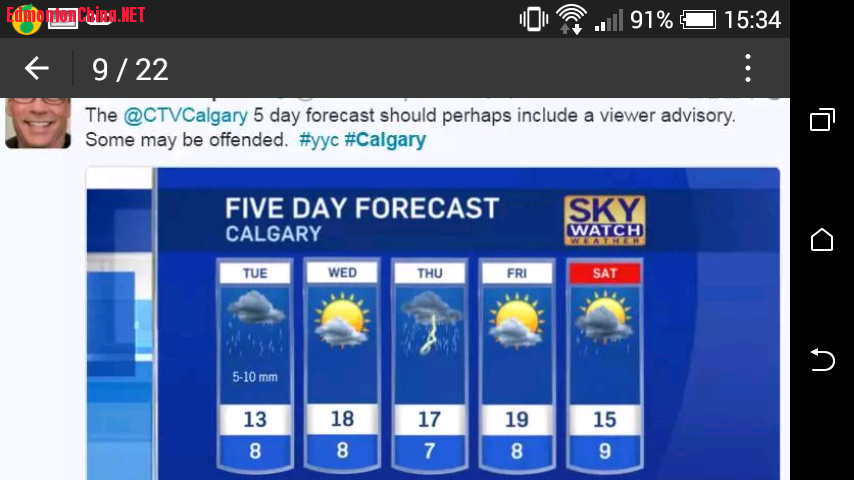Open the system recent apps view
854x480 pixels.
822,120
